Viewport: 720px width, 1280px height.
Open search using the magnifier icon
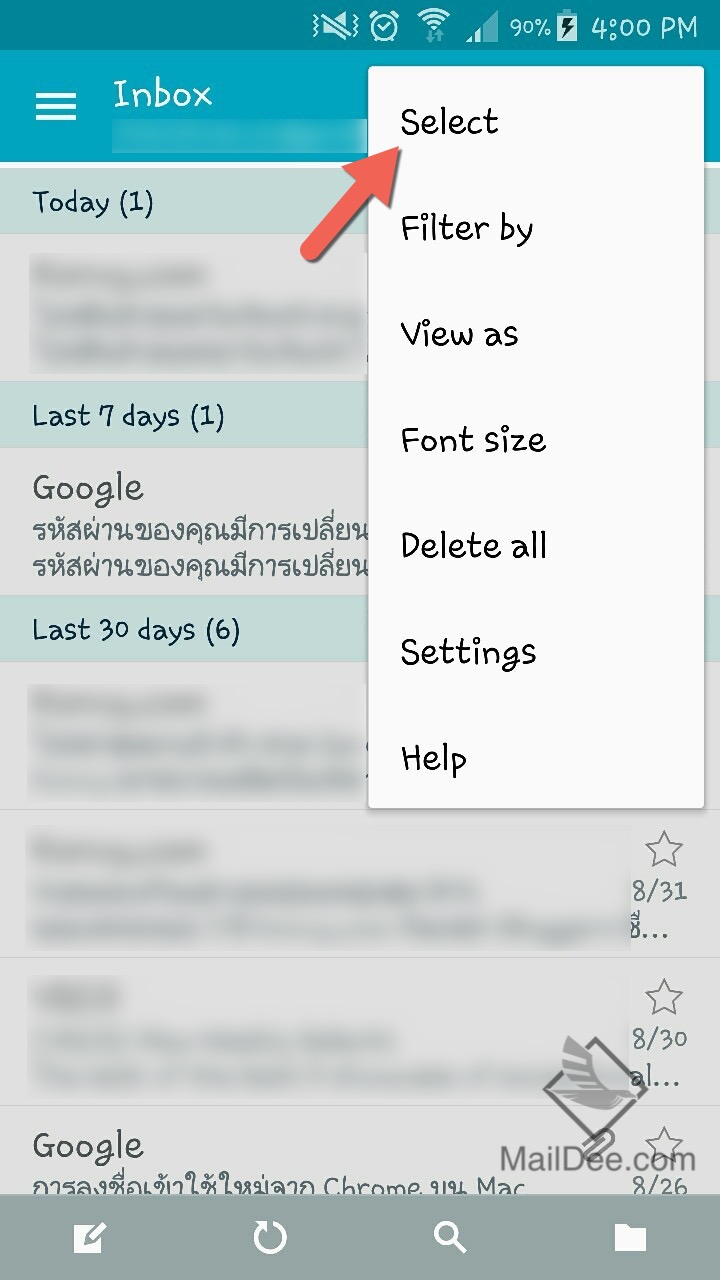pyautogui.click(x=450, y=1237)
